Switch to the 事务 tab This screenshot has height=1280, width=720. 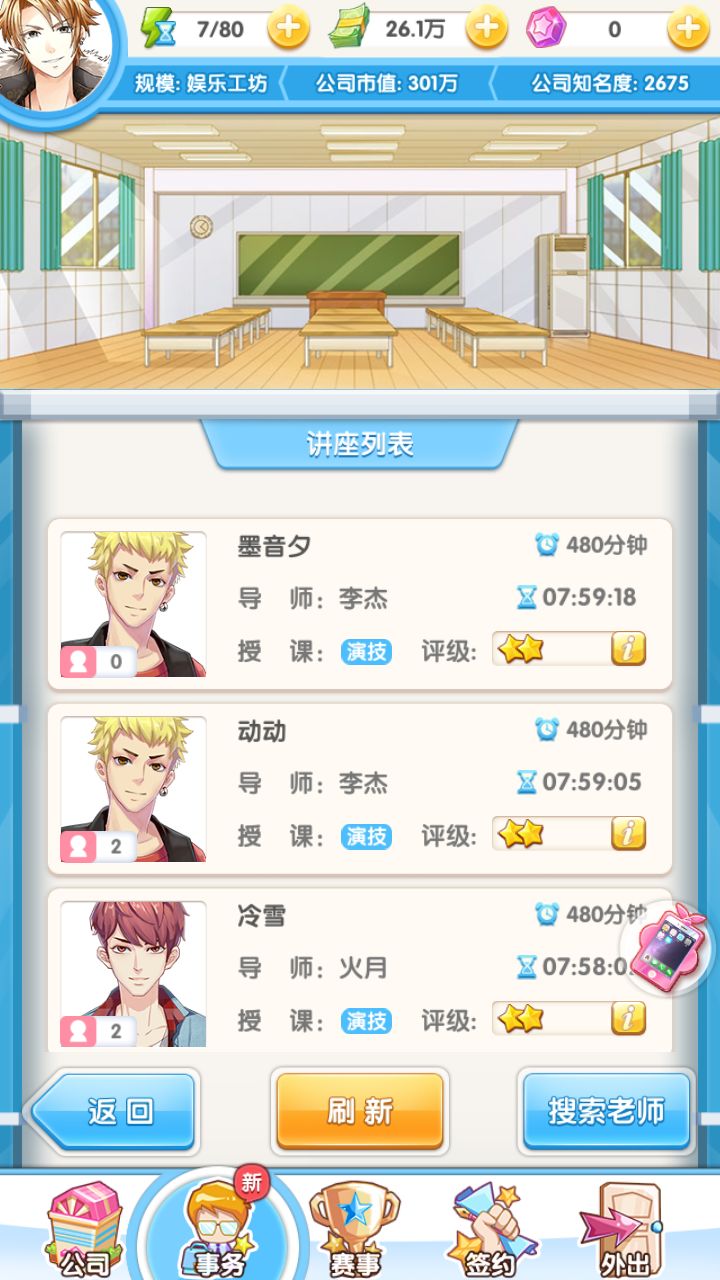coord(220,1230)
